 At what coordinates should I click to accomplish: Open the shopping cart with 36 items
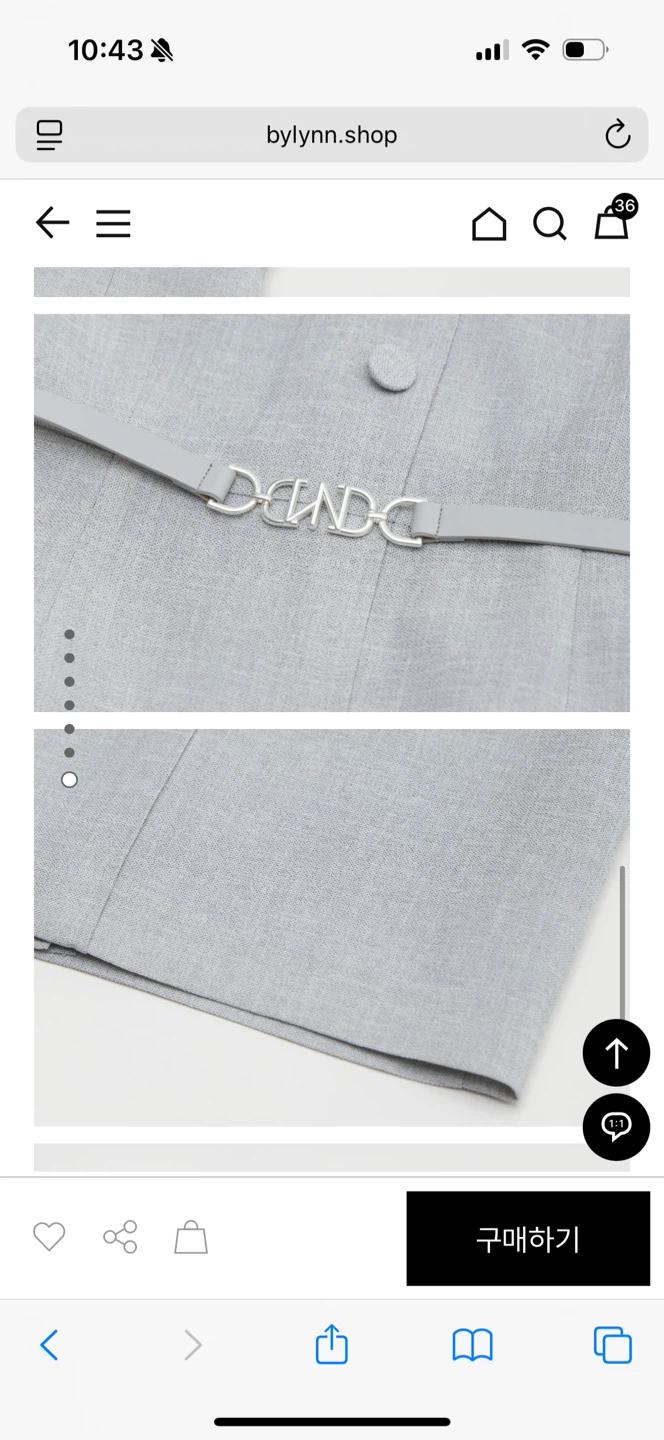pos(612,222)
